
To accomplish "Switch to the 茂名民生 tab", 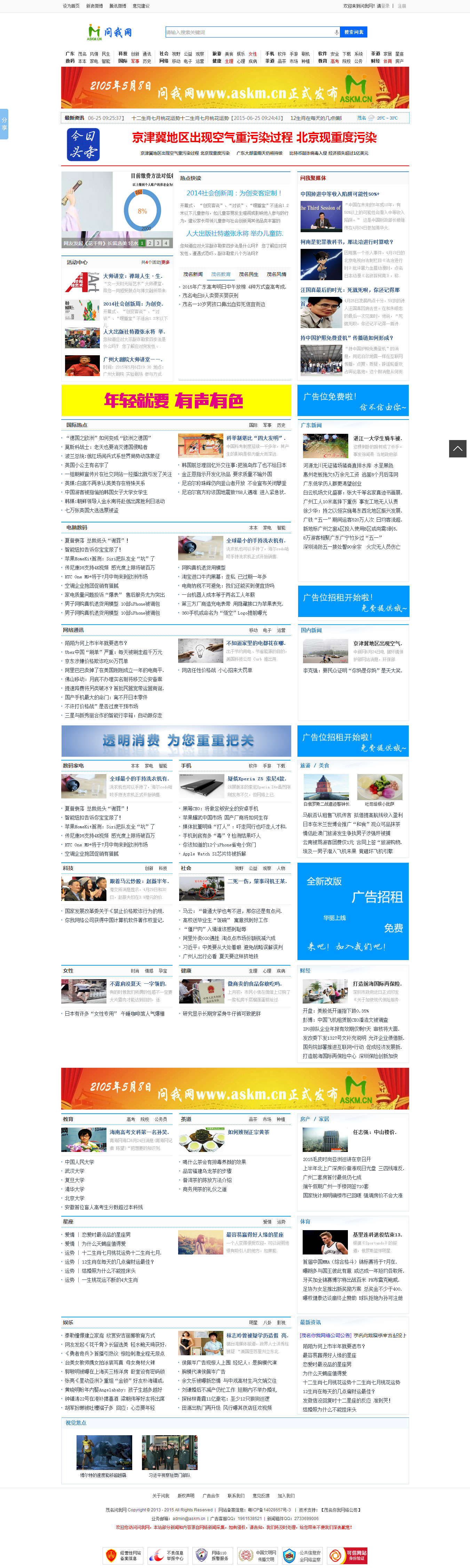I will pyautogui.click(x=248, y=275).
